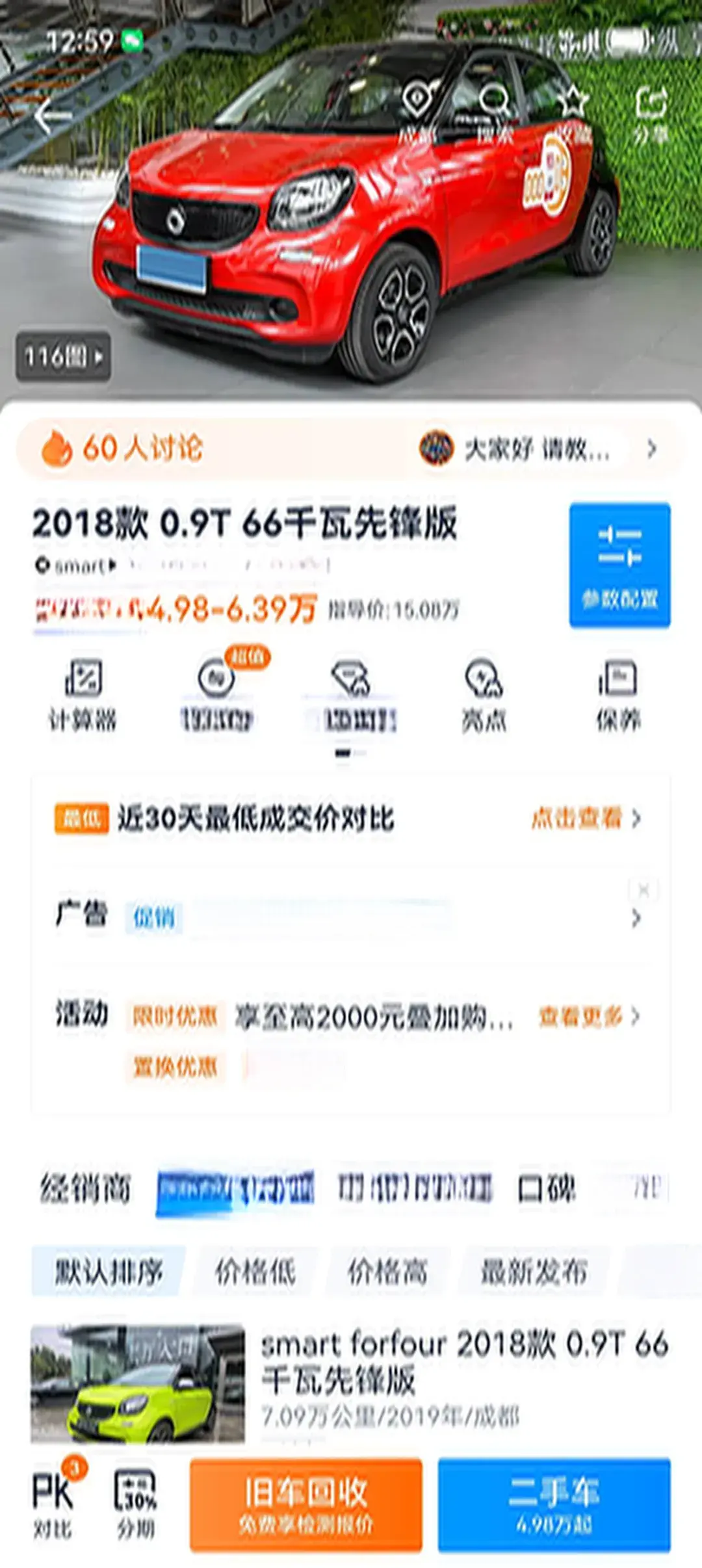Close the 广告 promotion row
702x1568 pixels.
coord(643,889)
